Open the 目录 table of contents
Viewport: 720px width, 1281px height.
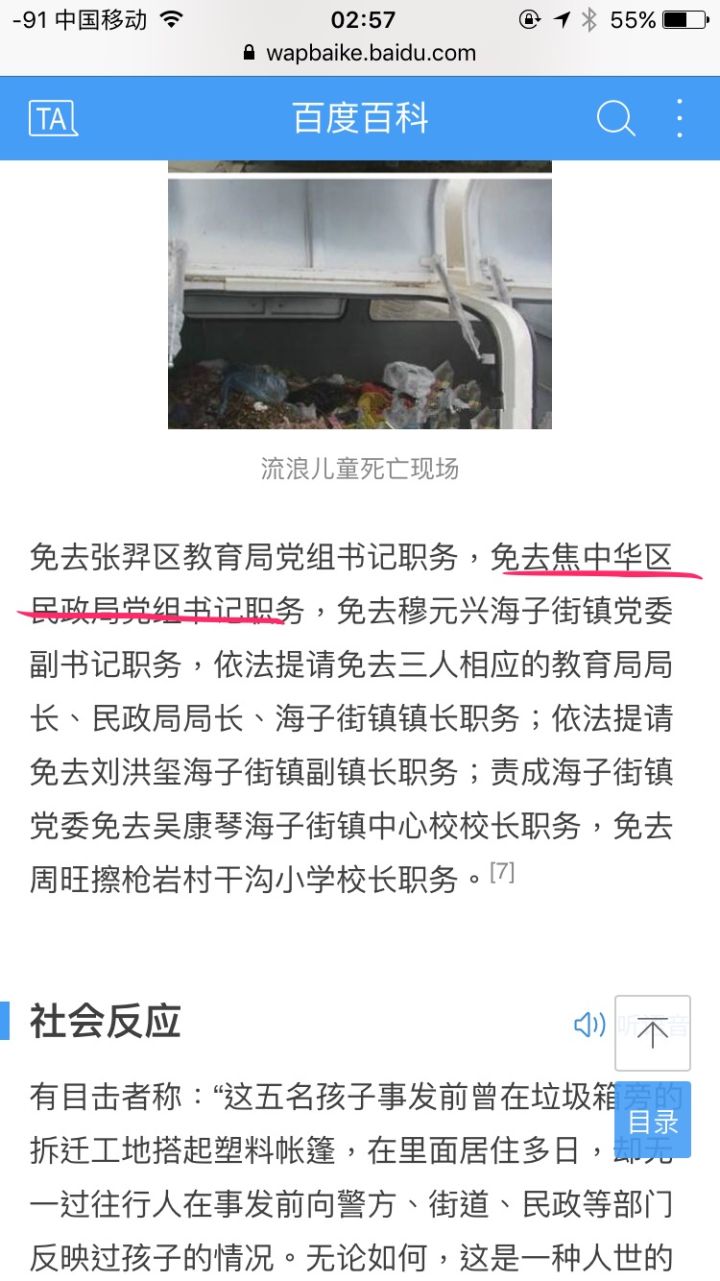(653, 1120)
